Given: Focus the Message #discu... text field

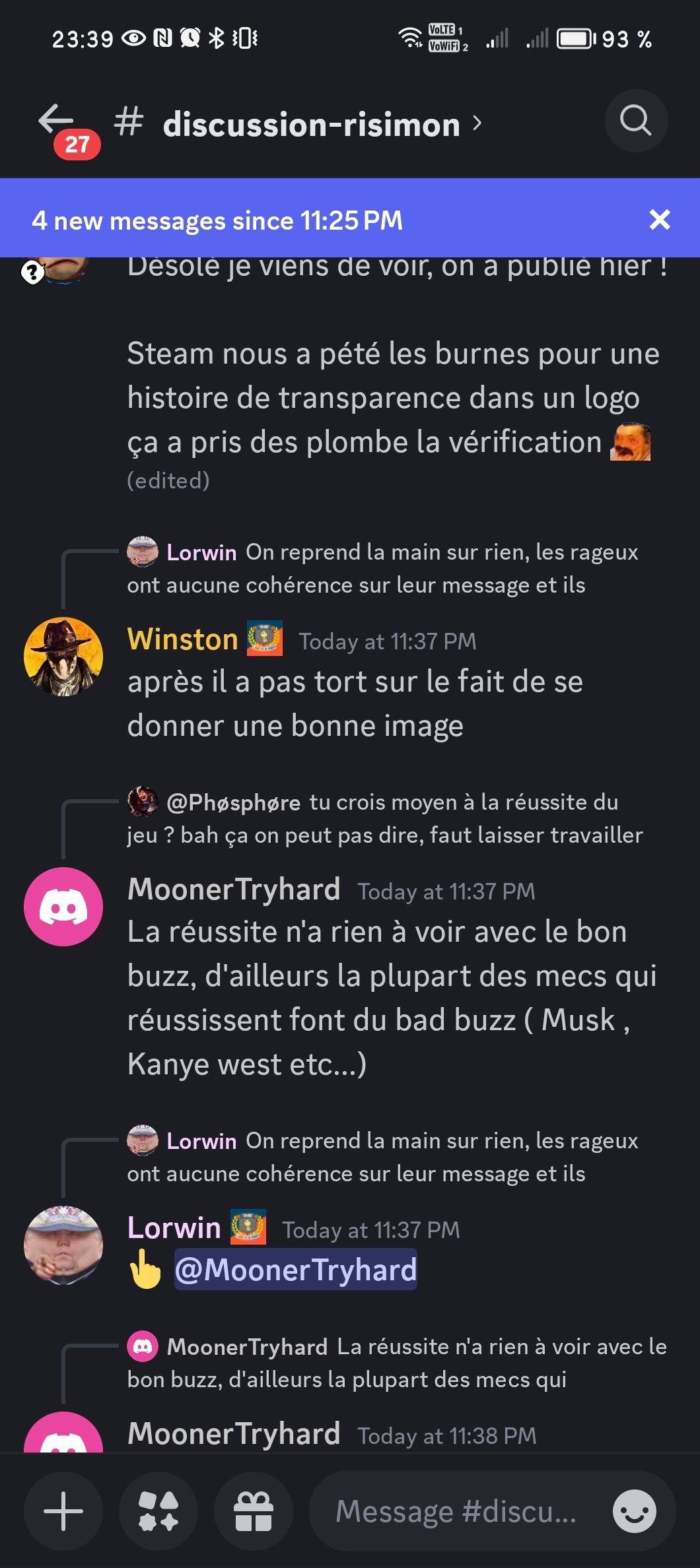Looking at the screenshot, I should tap(456, 1511).
